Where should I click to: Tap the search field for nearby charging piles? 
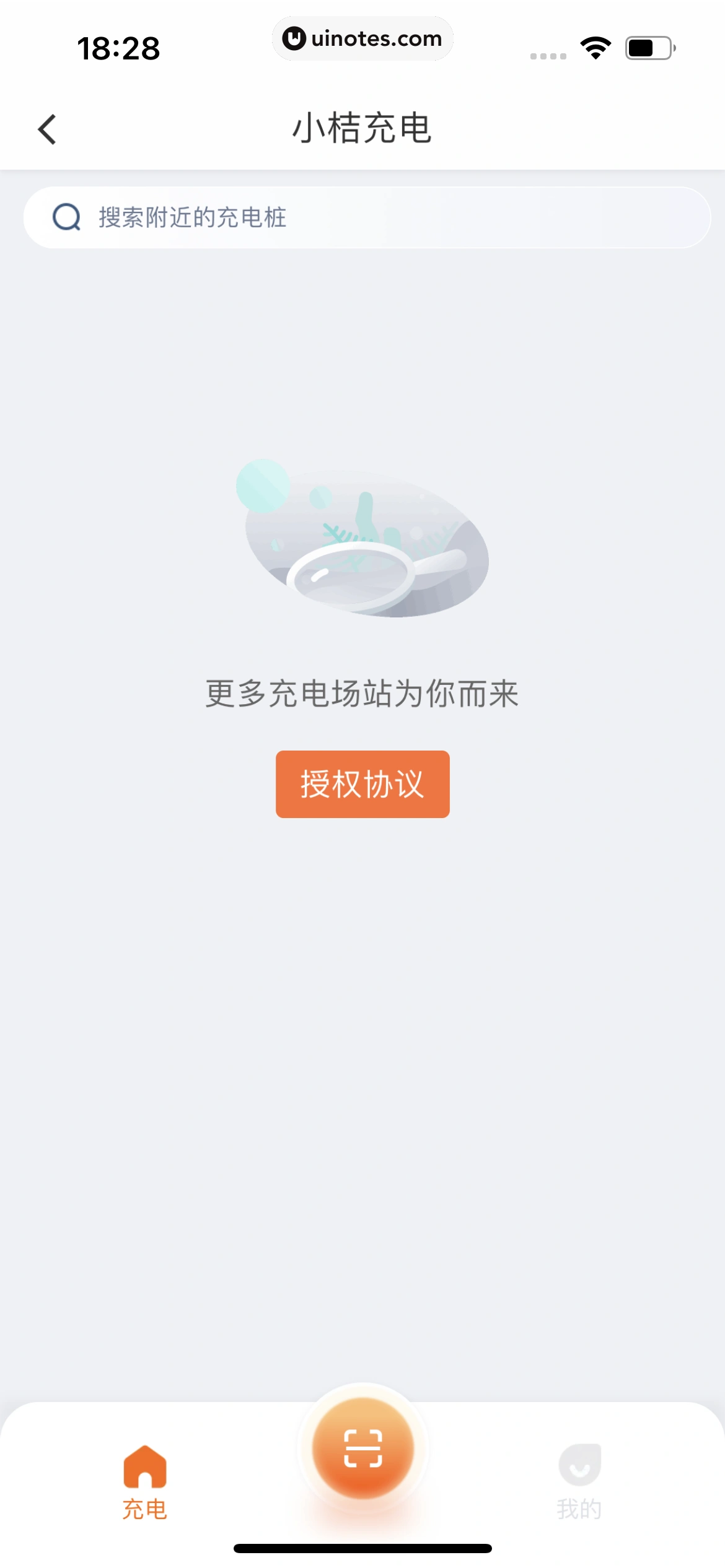(362, 217)
